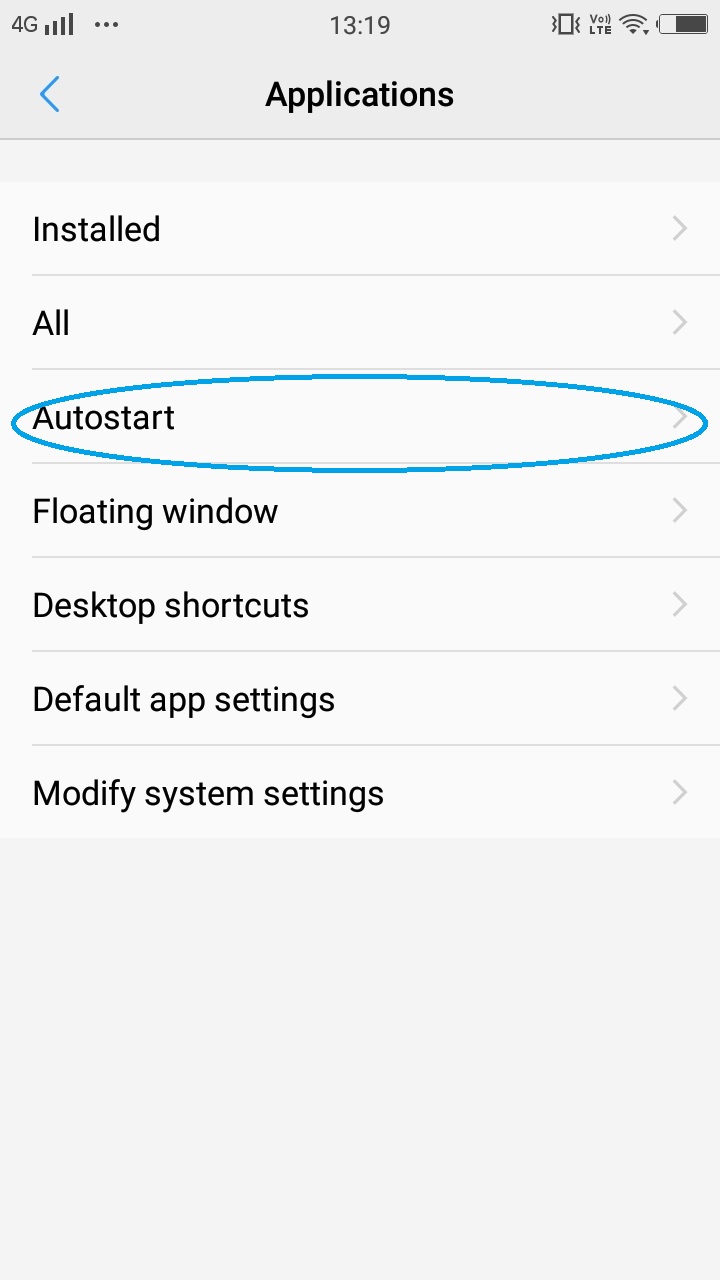Open Modify system settings
720x1280 pixels.
coord(360,793)
